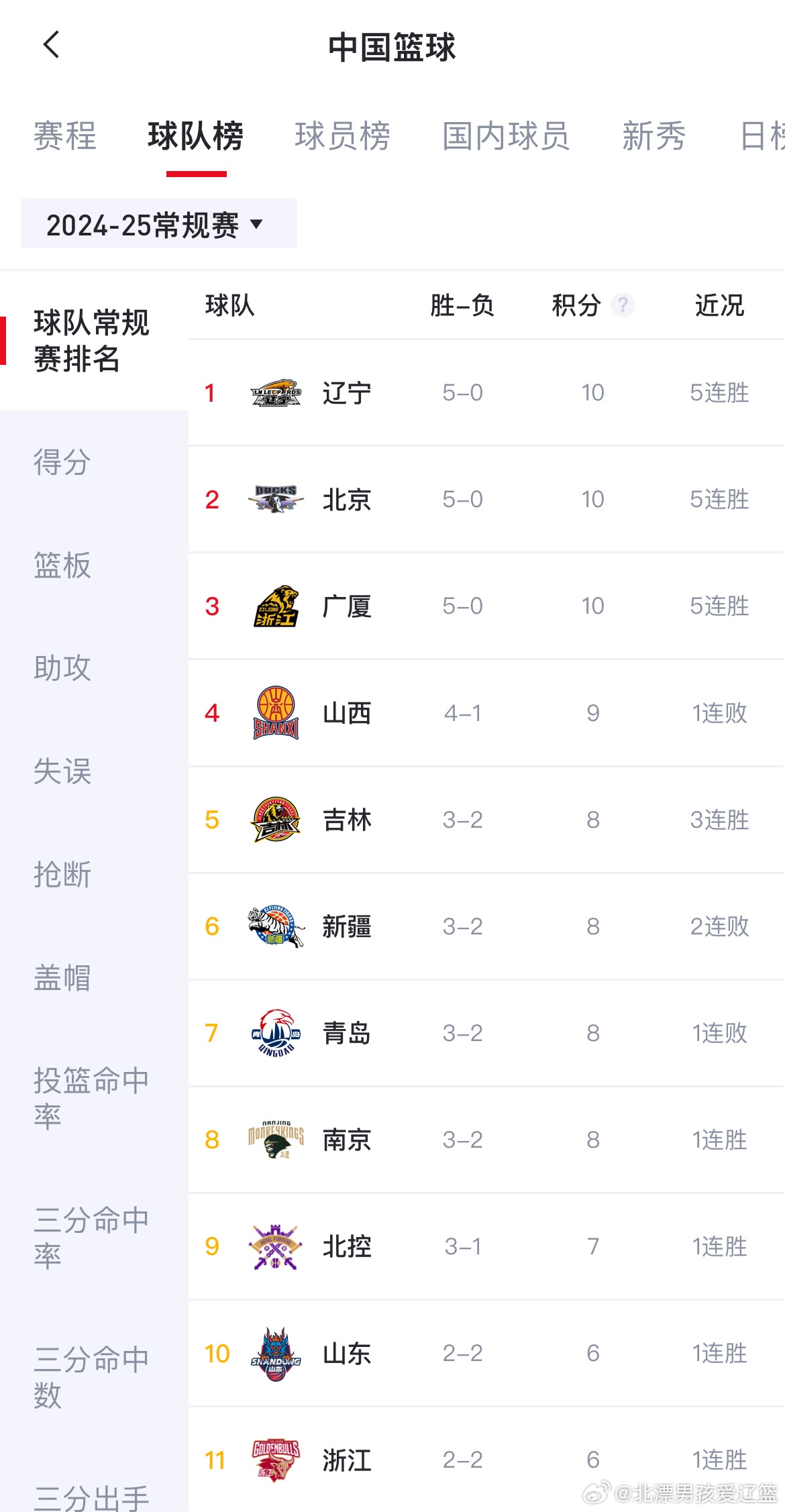Go back using the top-left arrow

(x=52, y=45)
